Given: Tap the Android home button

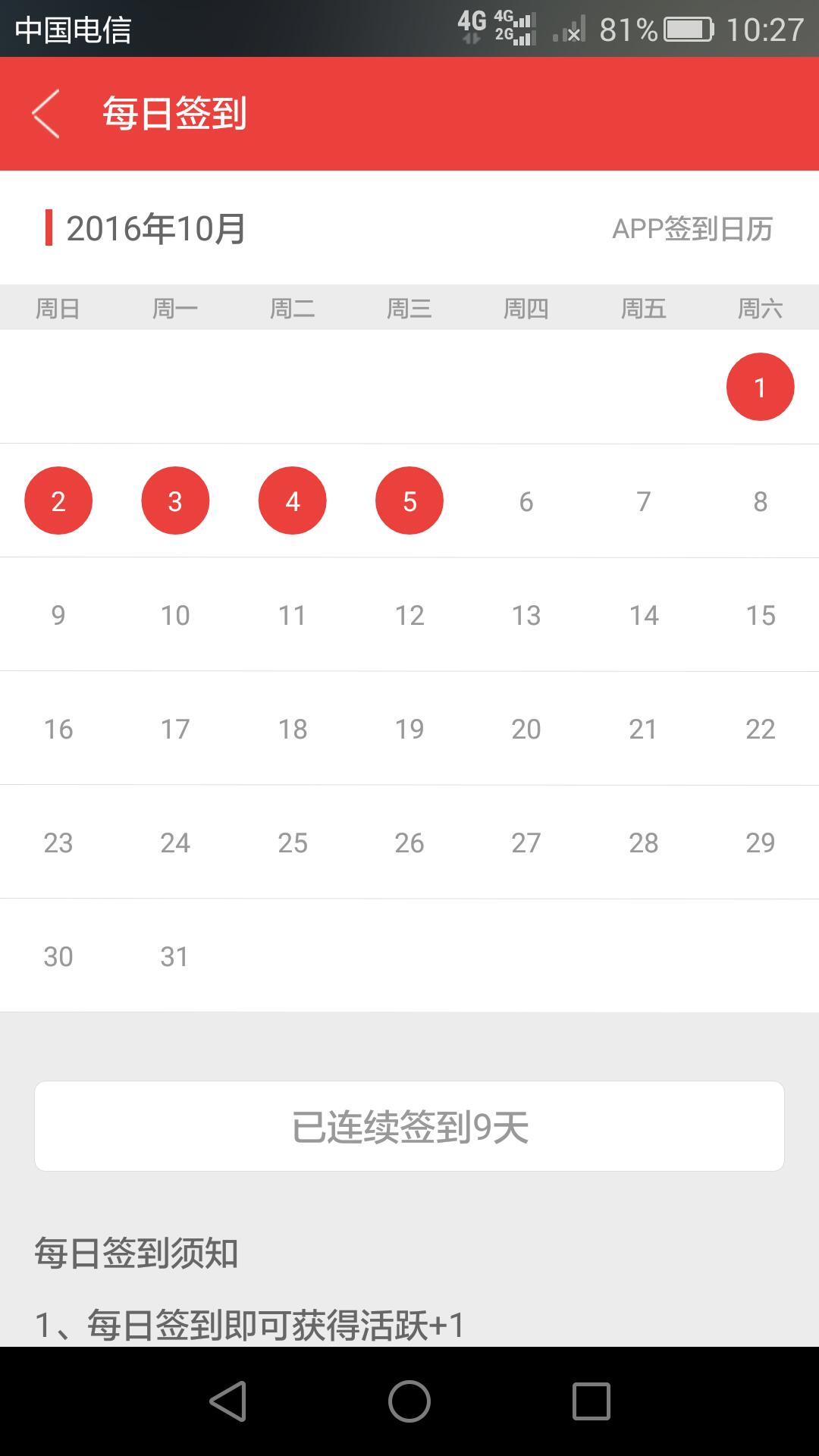Looking at the screenshot, I should [x=409, y=1401].
